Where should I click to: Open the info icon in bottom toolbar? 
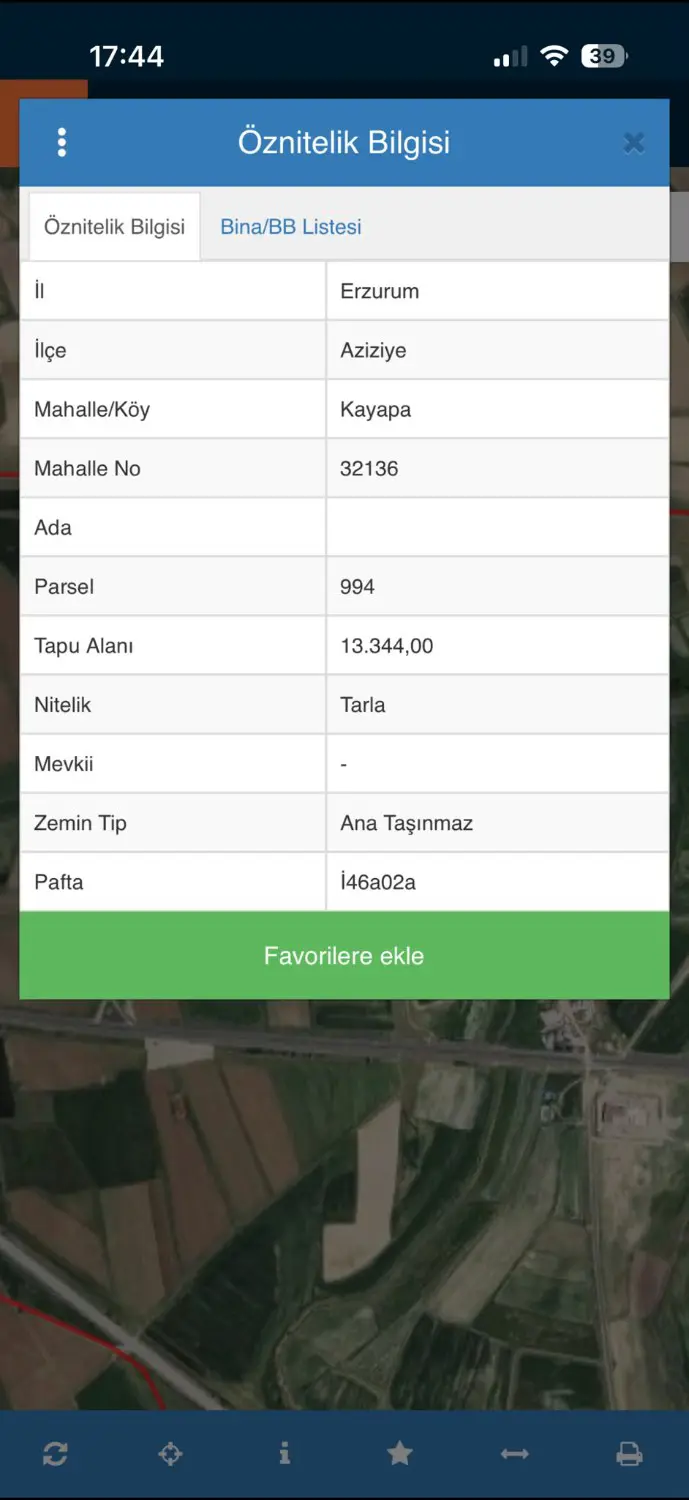tap(285, 1454)
